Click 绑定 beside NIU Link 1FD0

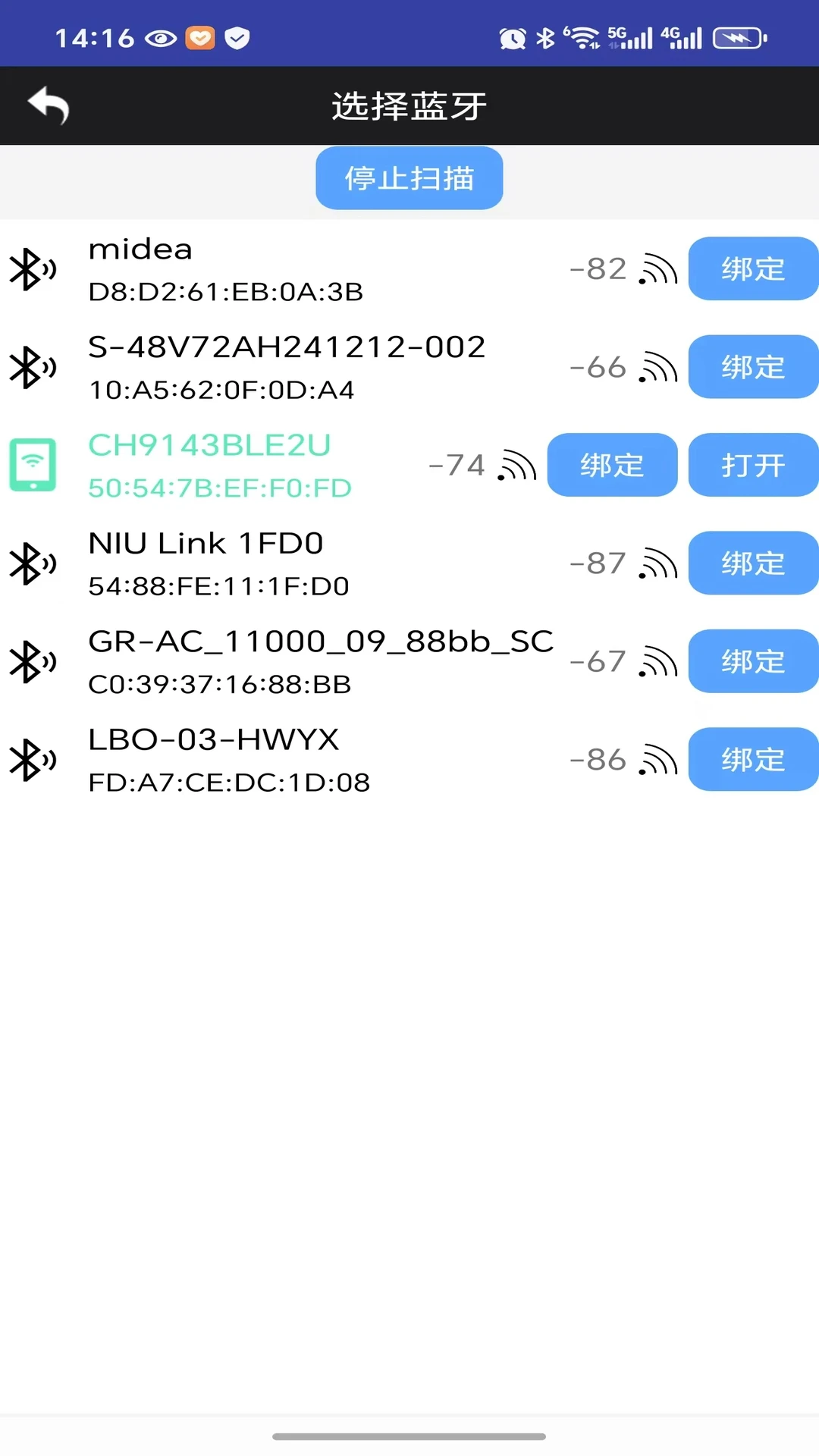click(x=753, y=563)
